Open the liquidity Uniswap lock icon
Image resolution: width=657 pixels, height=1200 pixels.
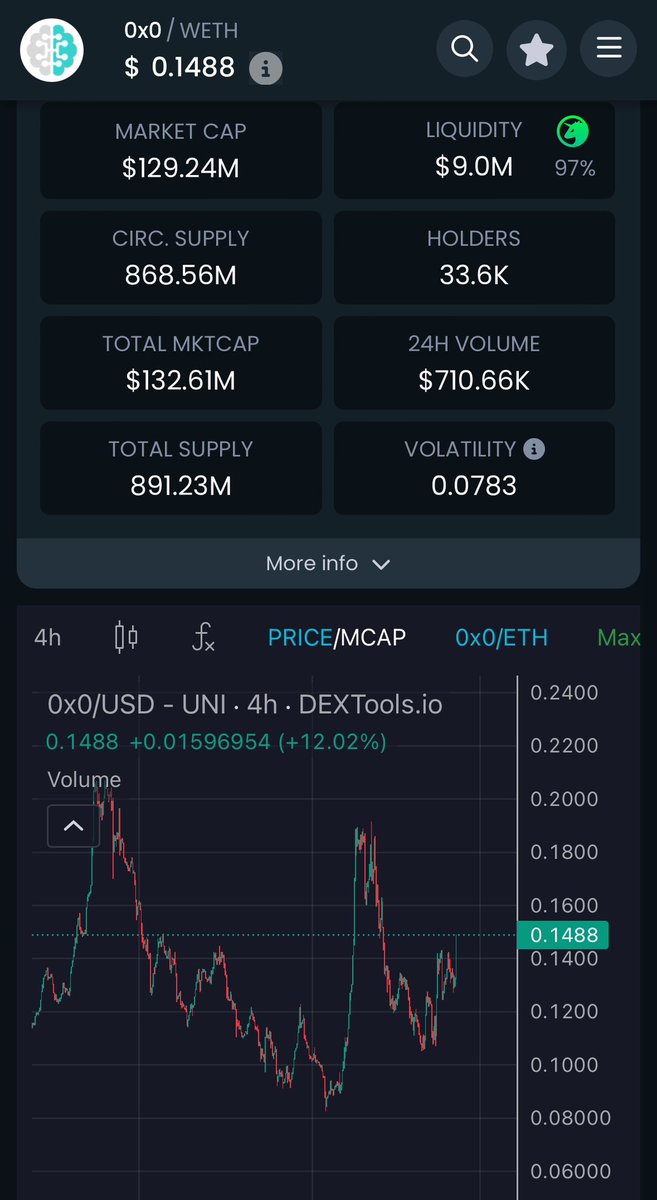coord(573,131)
